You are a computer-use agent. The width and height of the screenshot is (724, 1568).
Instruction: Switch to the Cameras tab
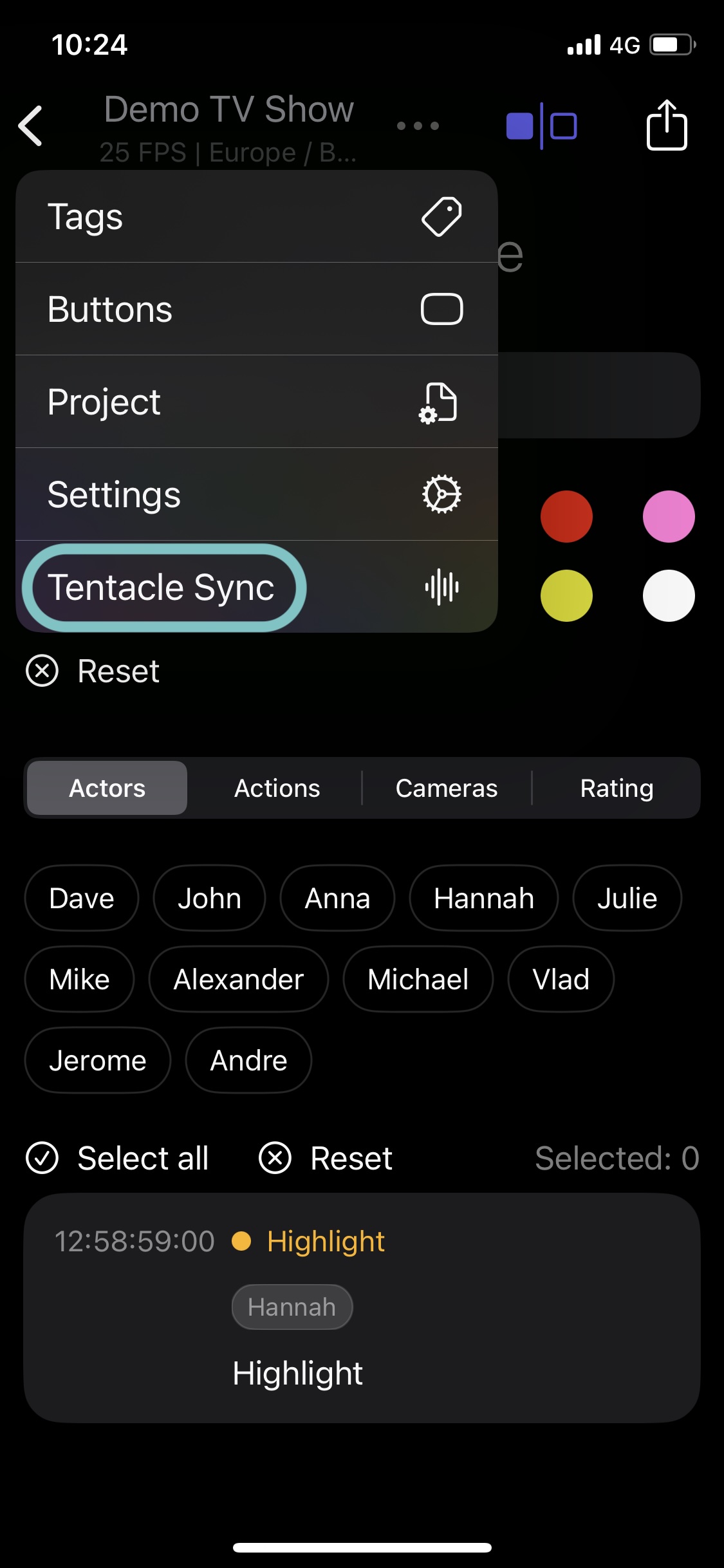(447, 787)
